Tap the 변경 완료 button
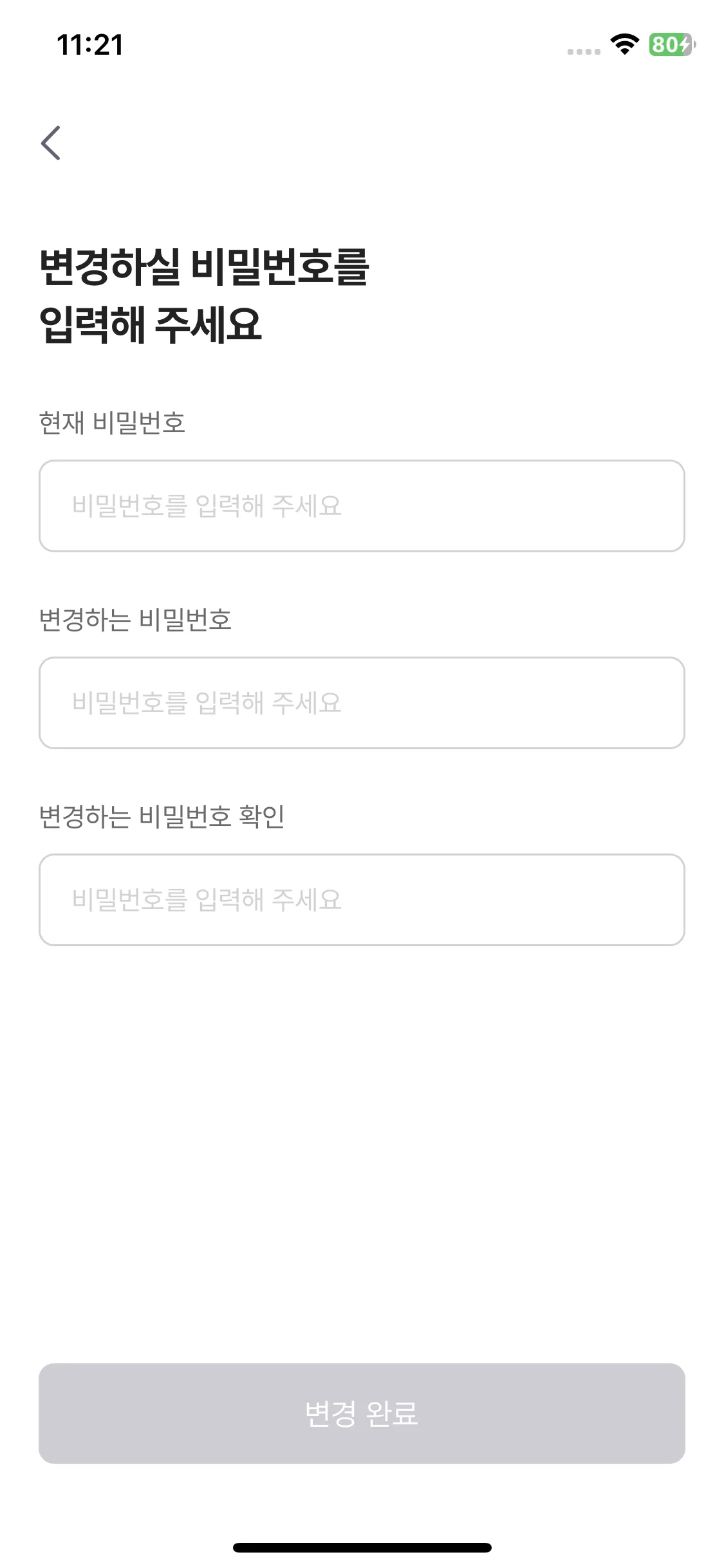This screenshot has width=724, height=1568. (x=362, y=1414)
